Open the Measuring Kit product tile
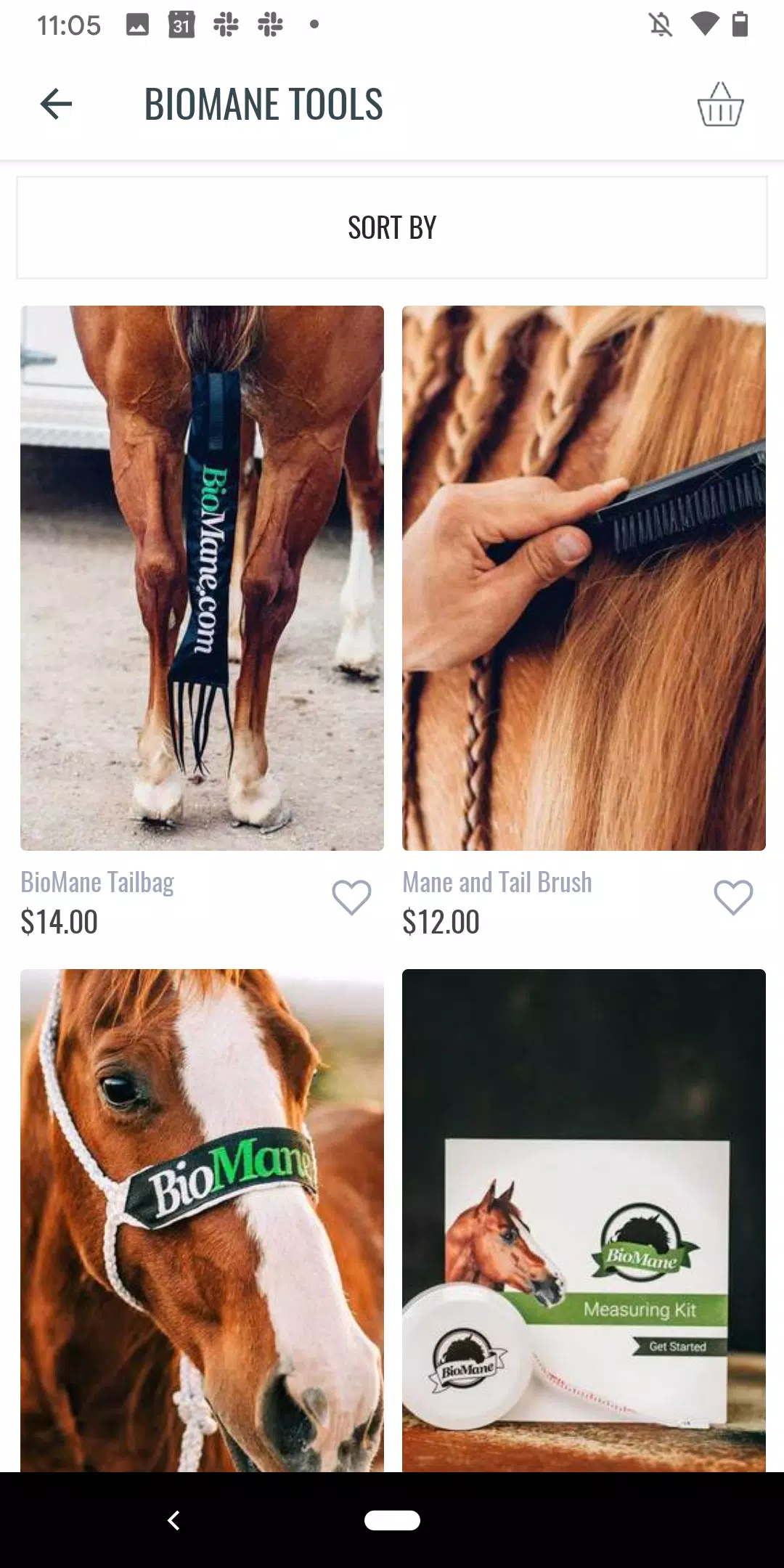The image size is (784, 1568). [584, 1220]
